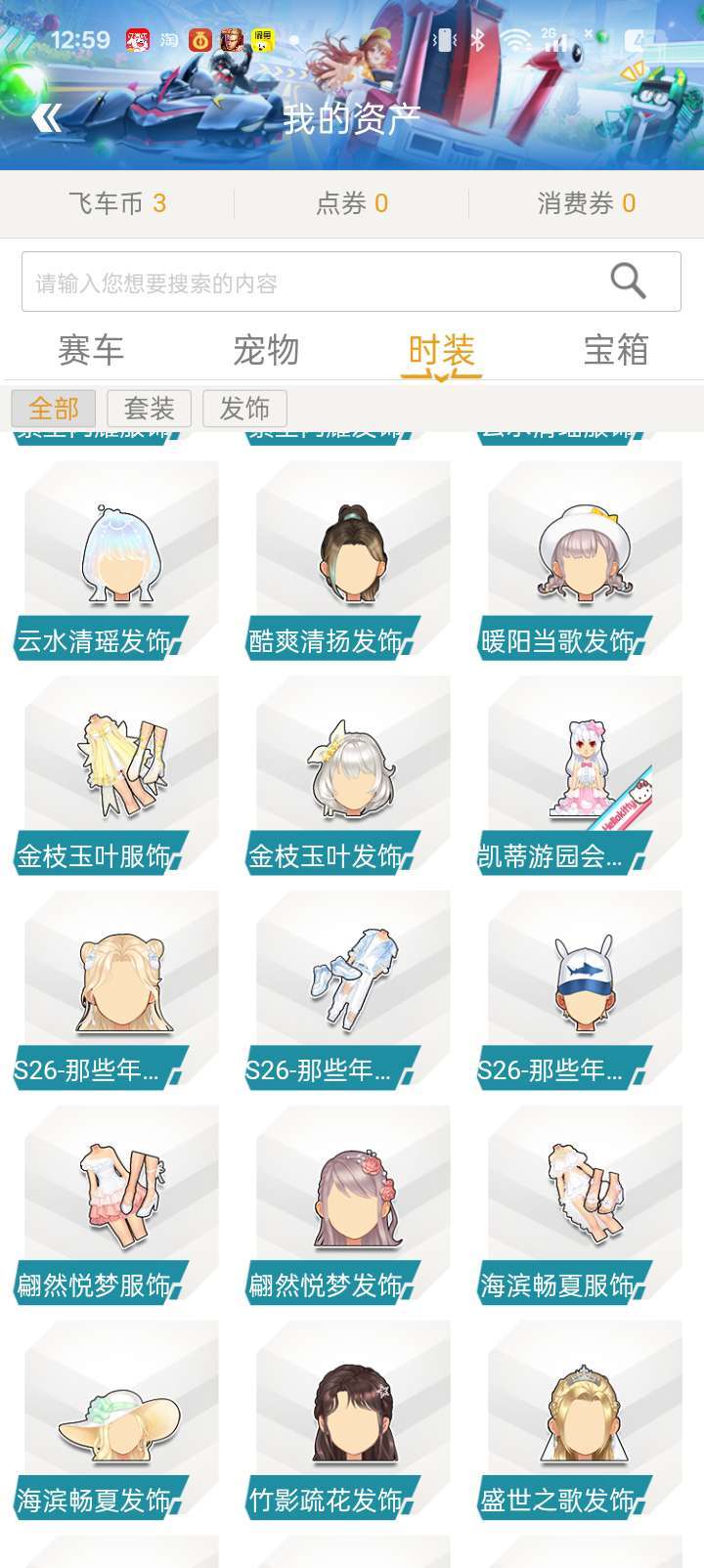
Task: Go back using the double-arrow icon
Action: pyautogui.click(x=46, y=118)
